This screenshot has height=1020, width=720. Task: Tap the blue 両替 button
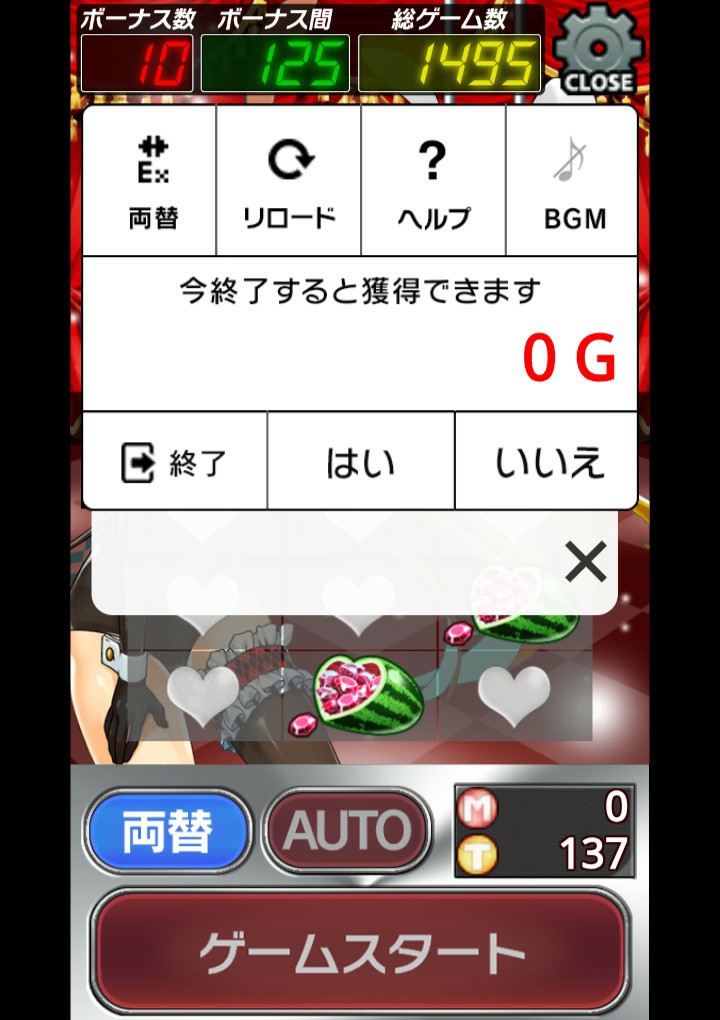167,832
